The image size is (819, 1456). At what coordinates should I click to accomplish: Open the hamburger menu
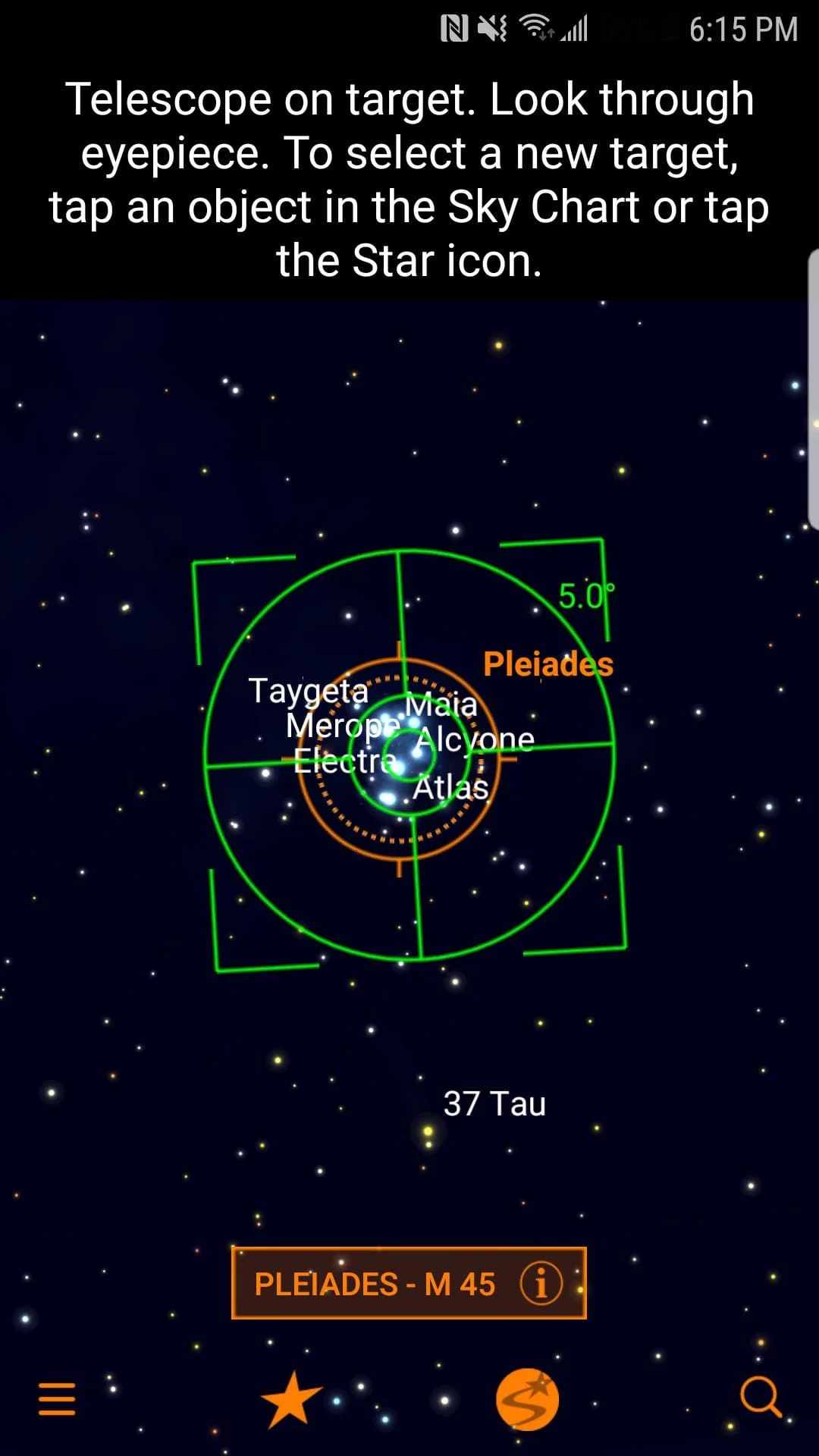point(57,1398)
